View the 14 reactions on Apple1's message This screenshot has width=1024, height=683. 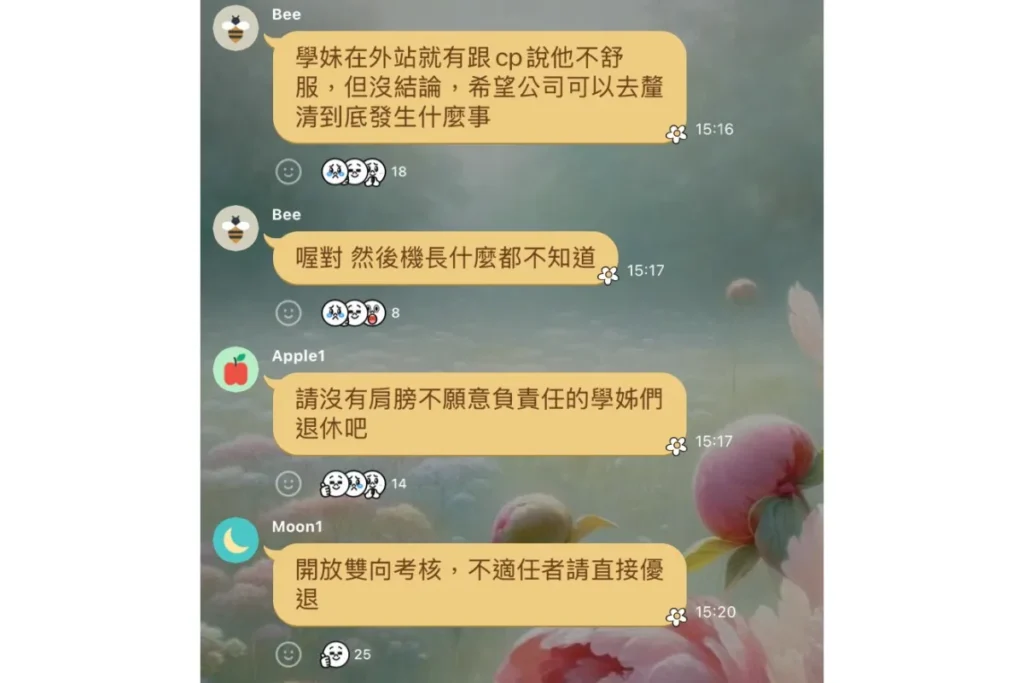pos(363,484)
